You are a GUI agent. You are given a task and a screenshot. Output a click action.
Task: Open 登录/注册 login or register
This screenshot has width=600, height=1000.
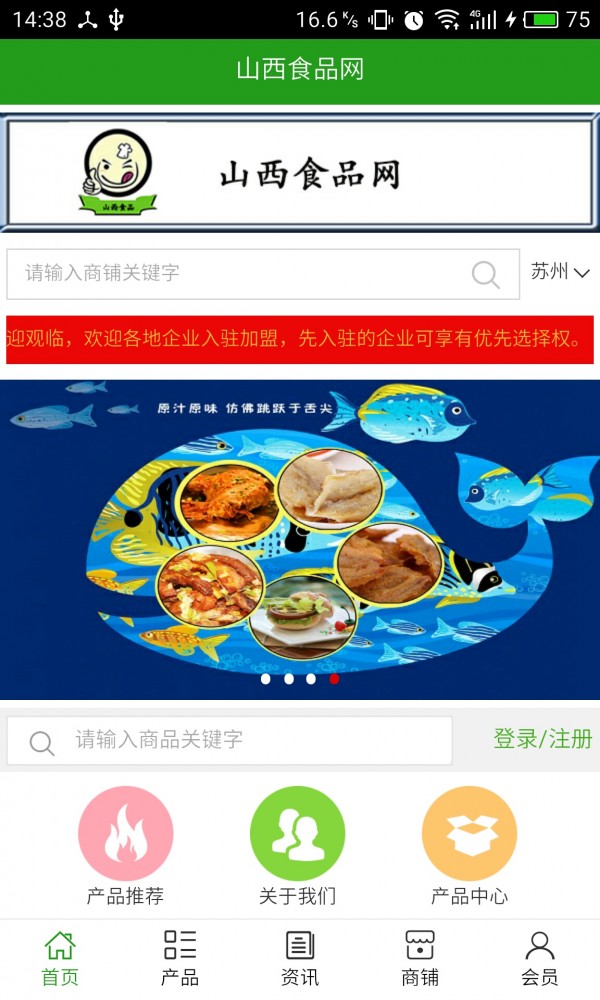coord(542,739)
